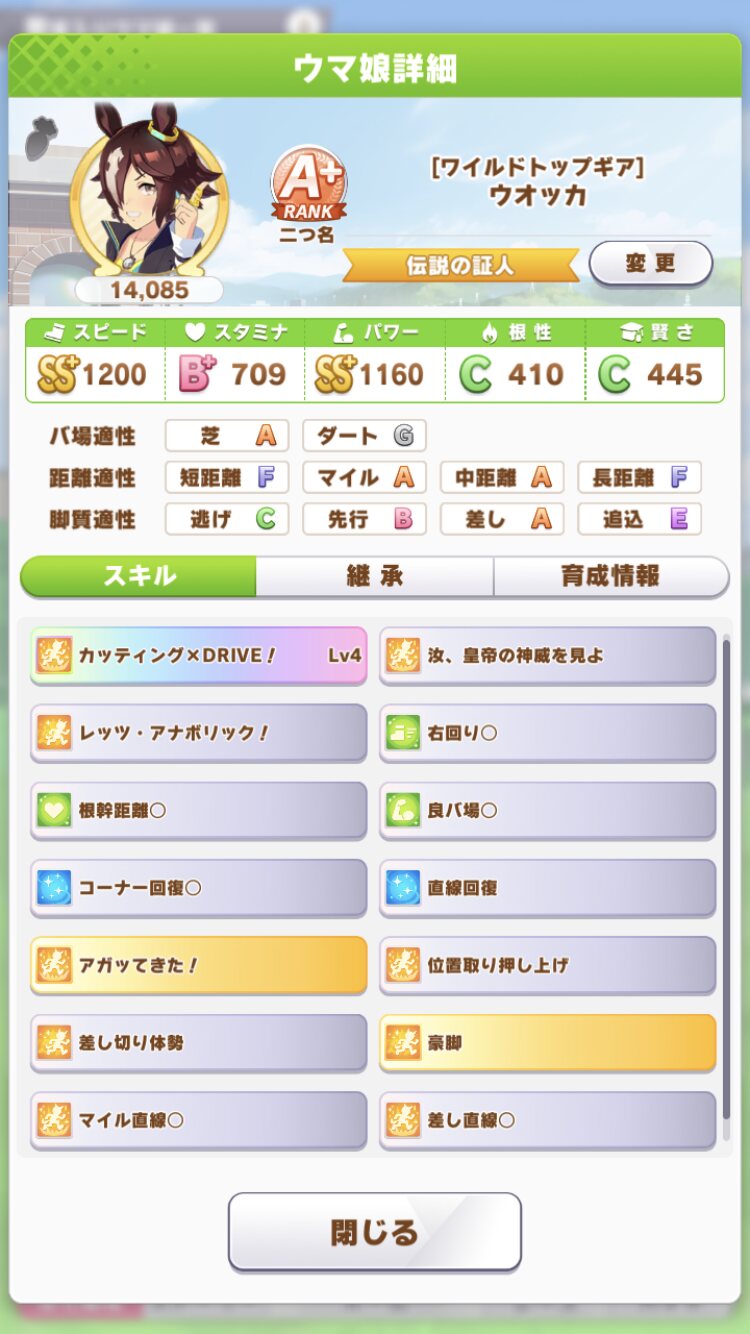The image size is (750, 1334).
Task: Tap the 変更 button to change the title
Action: [x=650, y=264]
